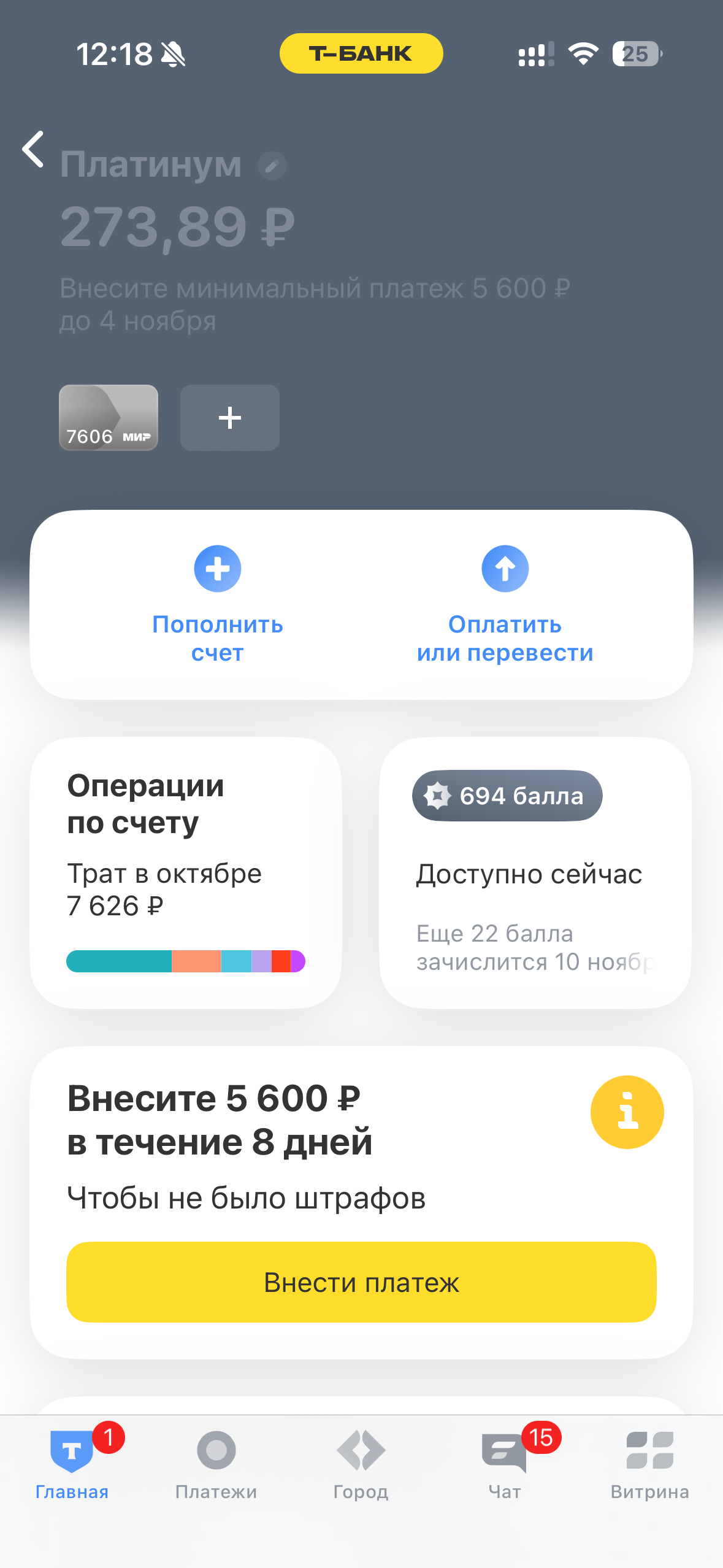
Task: Tap the 273,89 ₽ balance amount
Action: point(178,226)
